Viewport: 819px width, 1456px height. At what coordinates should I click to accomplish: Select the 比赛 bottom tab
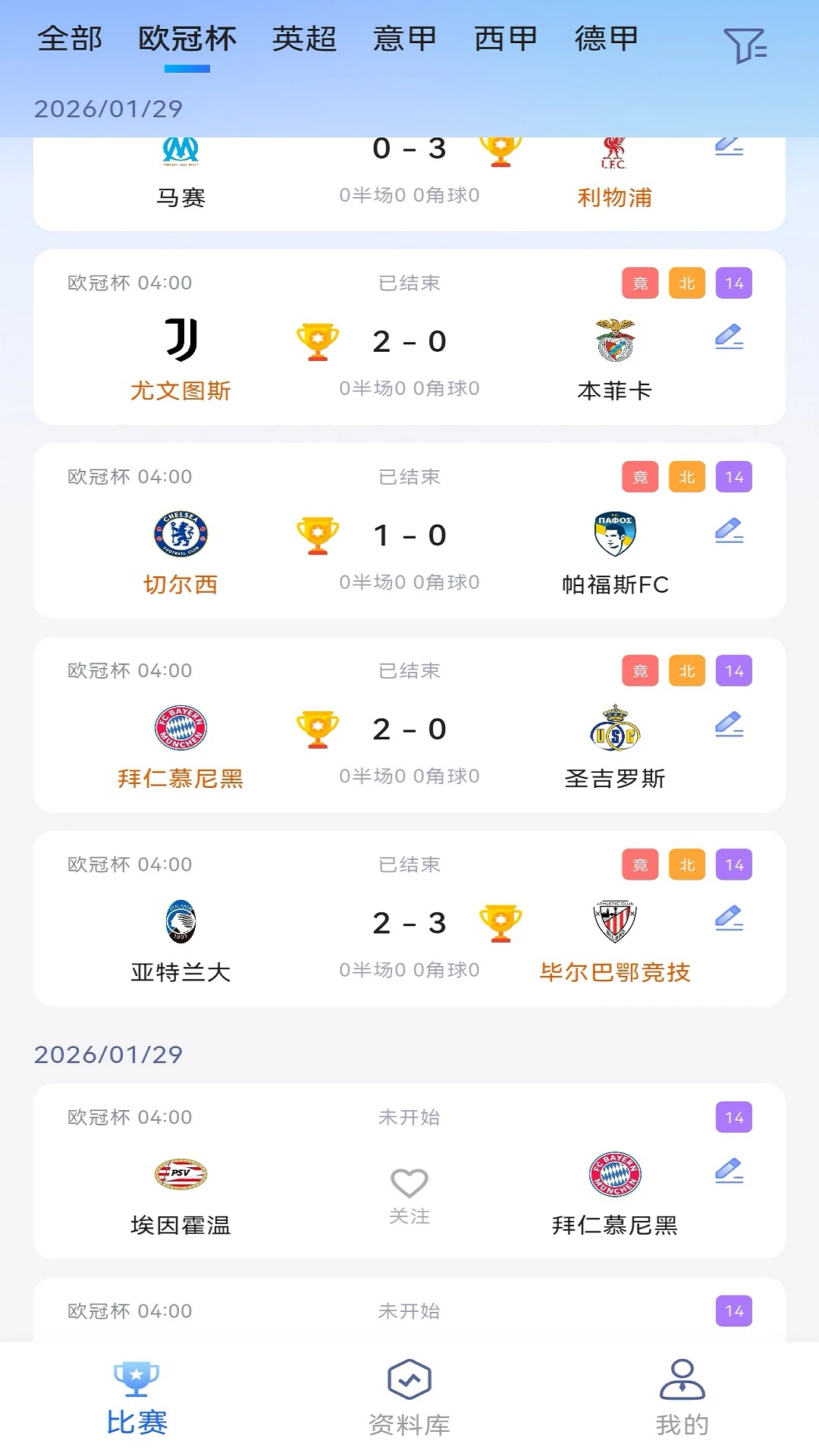(x=136, y=1398)
